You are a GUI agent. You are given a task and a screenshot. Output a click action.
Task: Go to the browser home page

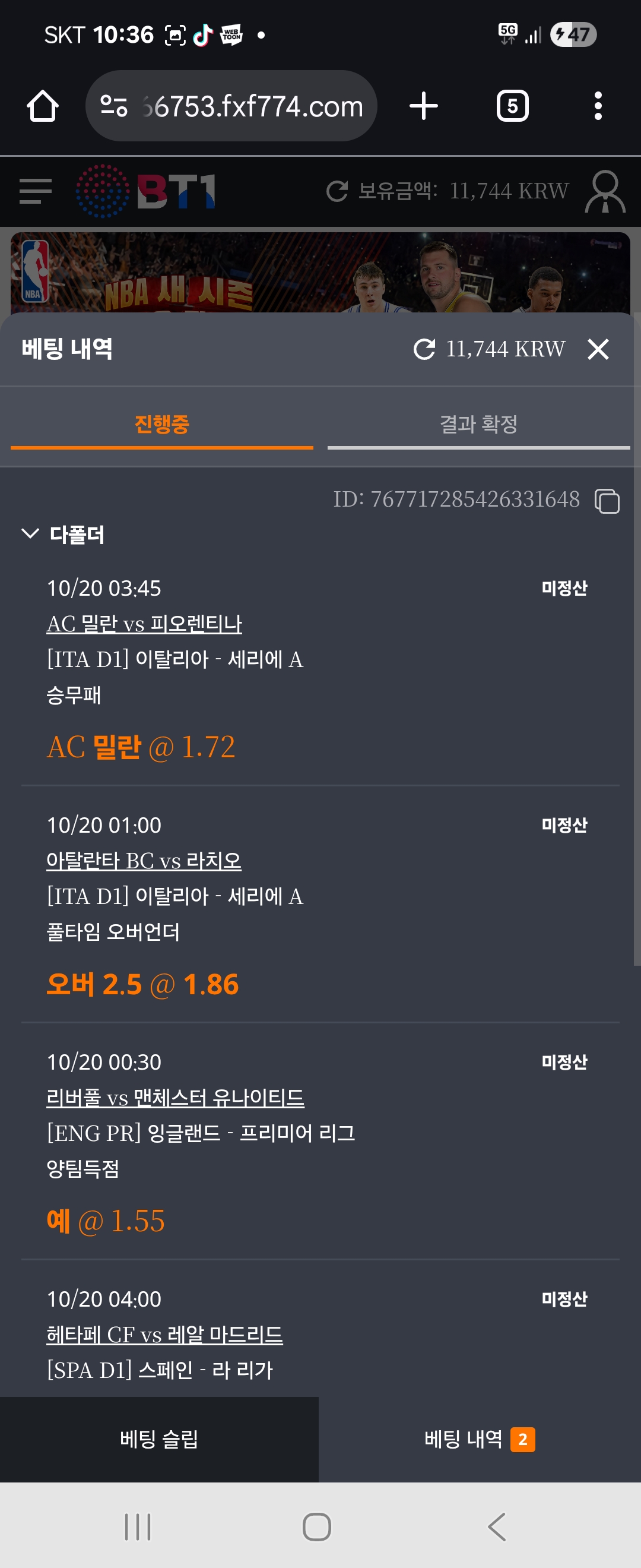(x=43, y=106)
